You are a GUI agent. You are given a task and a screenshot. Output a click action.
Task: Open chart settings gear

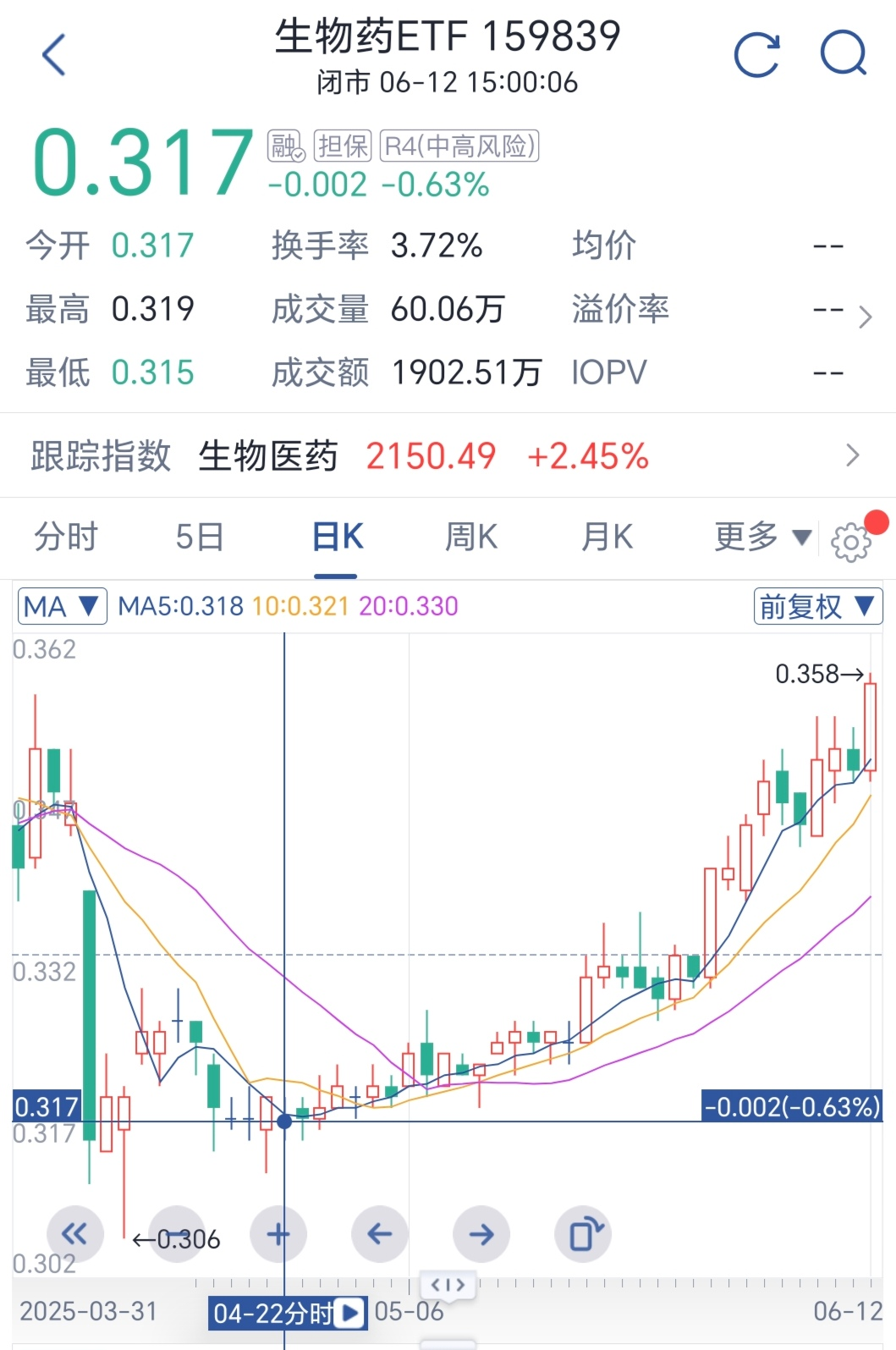pyautogui.click(x=850, y=542)
